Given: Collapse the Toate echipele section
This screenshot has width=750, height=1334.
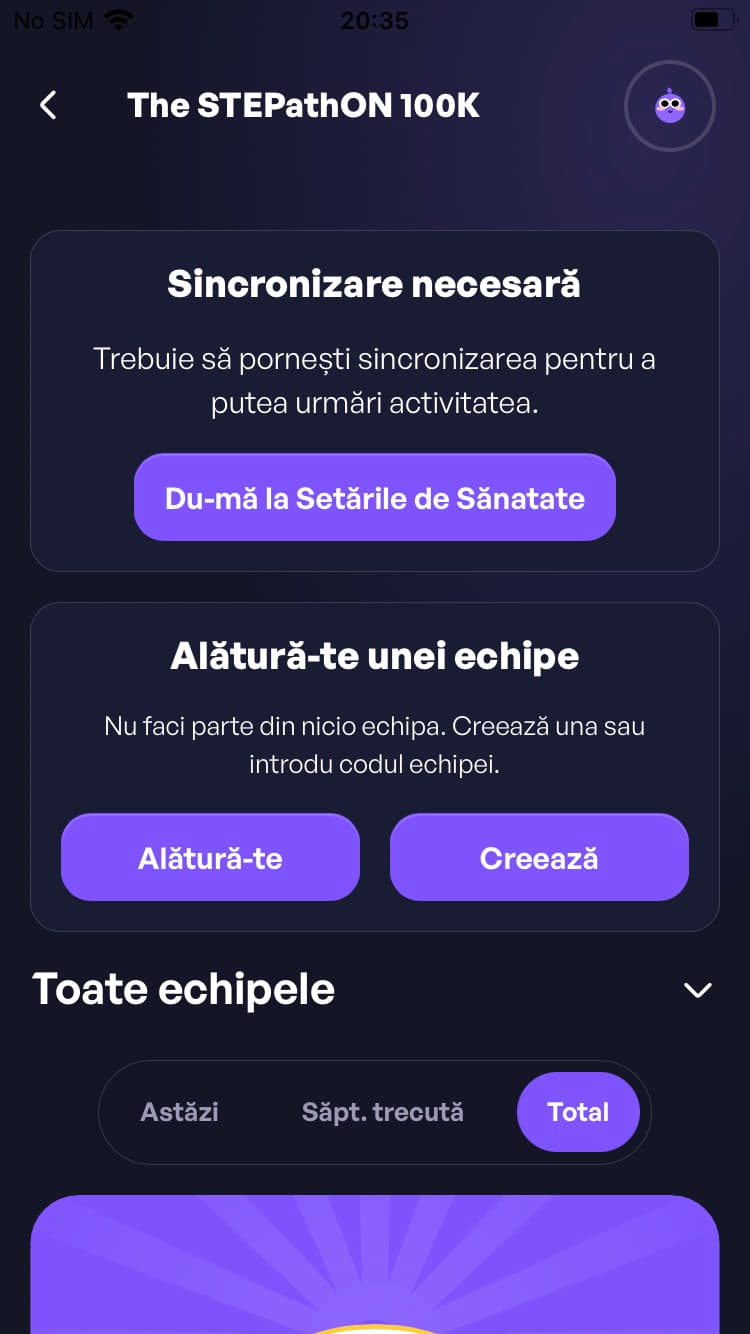Looking at the screenshot, I should pyautogui.click(x=697, y=990).
